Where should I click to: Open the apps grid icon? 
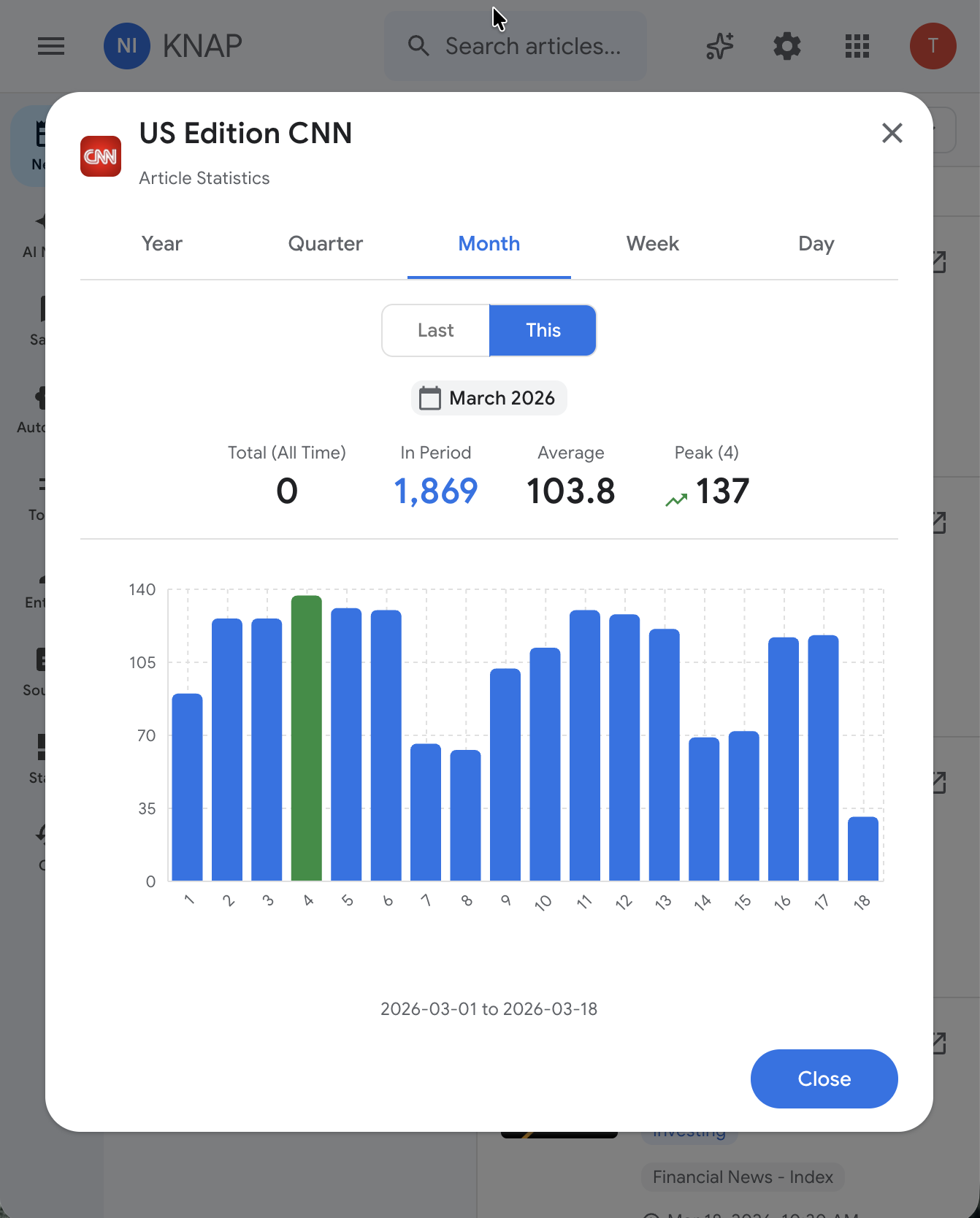857,46
